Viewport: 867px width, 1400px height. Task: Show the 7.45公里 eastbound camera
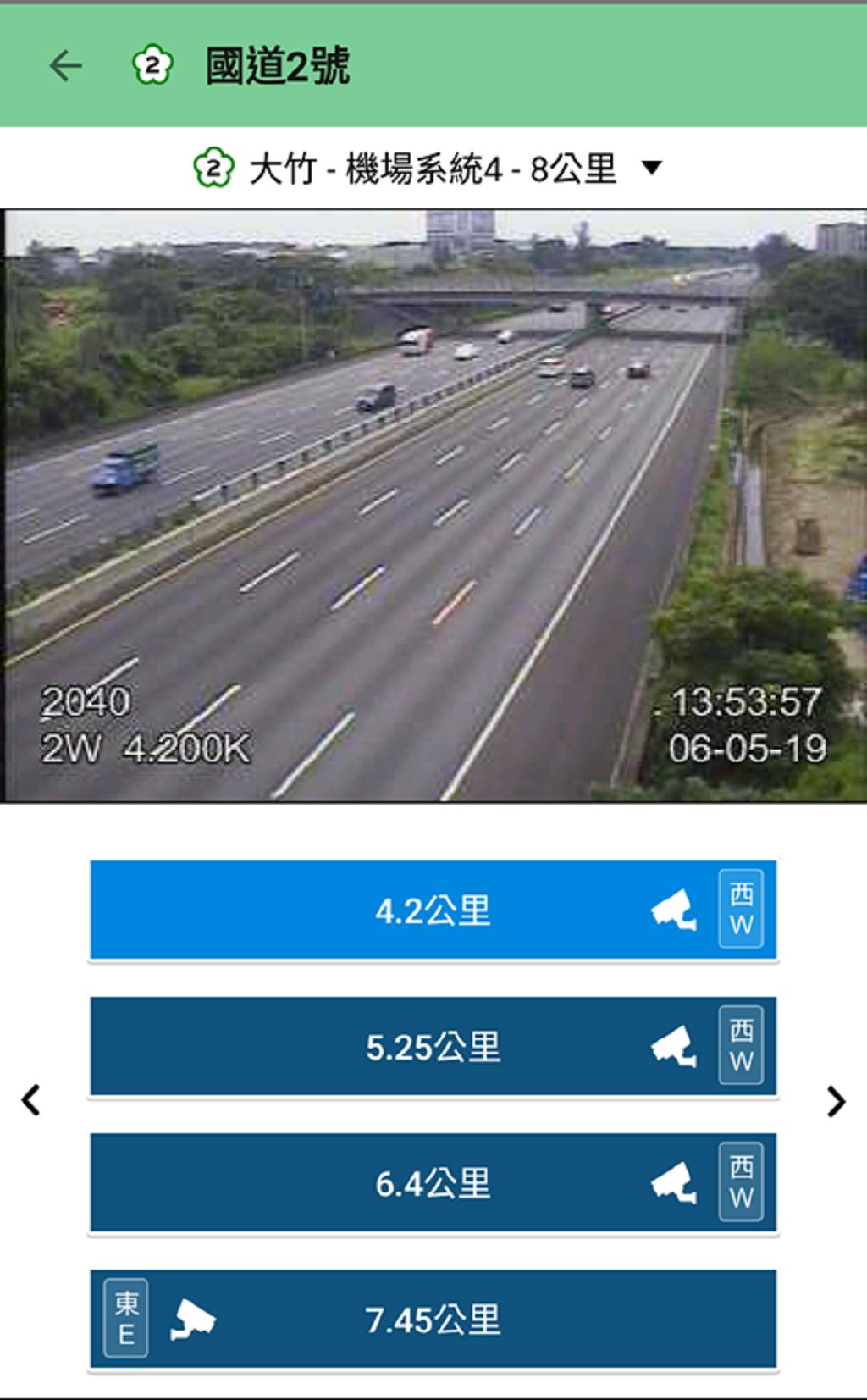click(433, 1320)
